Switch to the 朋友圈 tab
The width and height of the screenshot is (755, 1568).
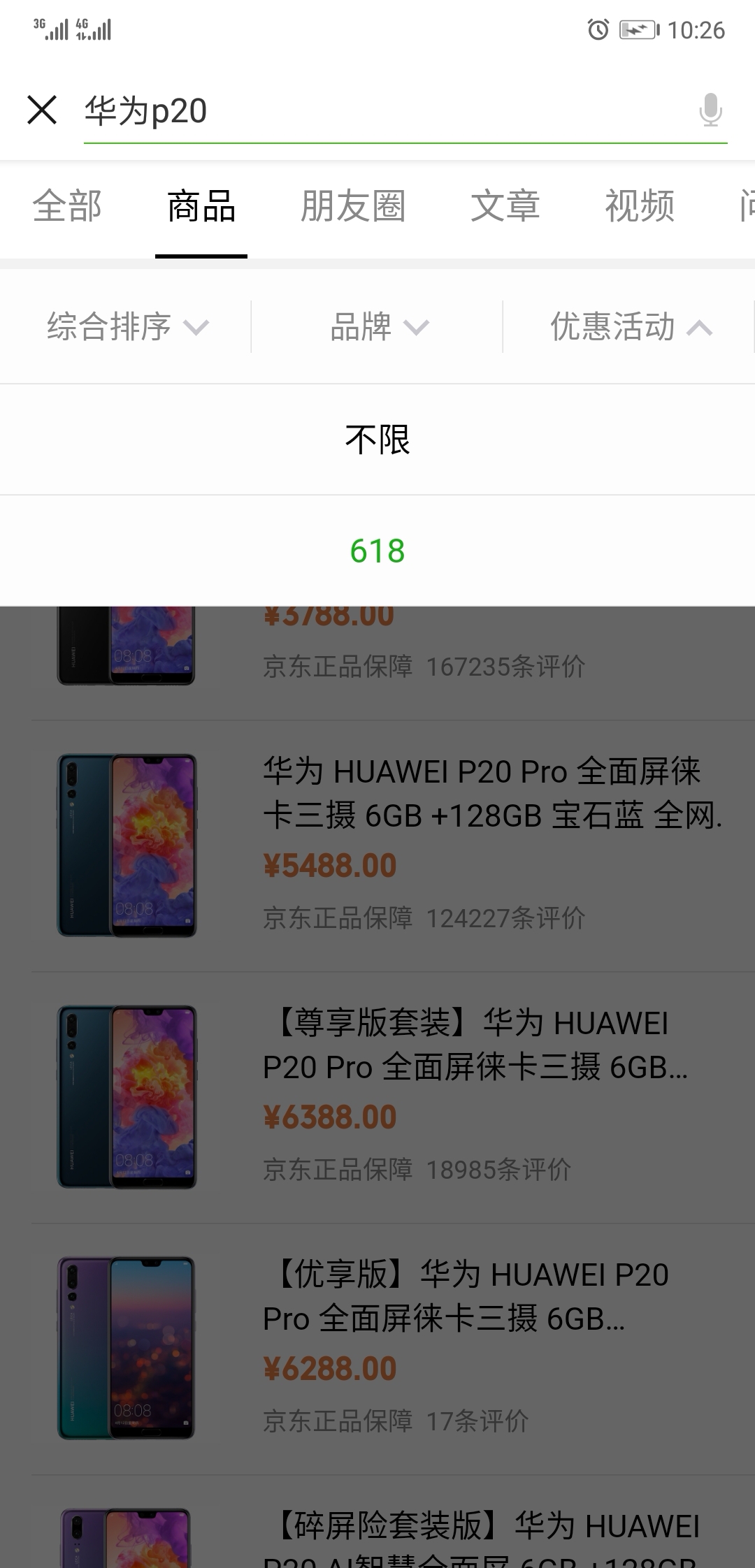coord(353,207)
